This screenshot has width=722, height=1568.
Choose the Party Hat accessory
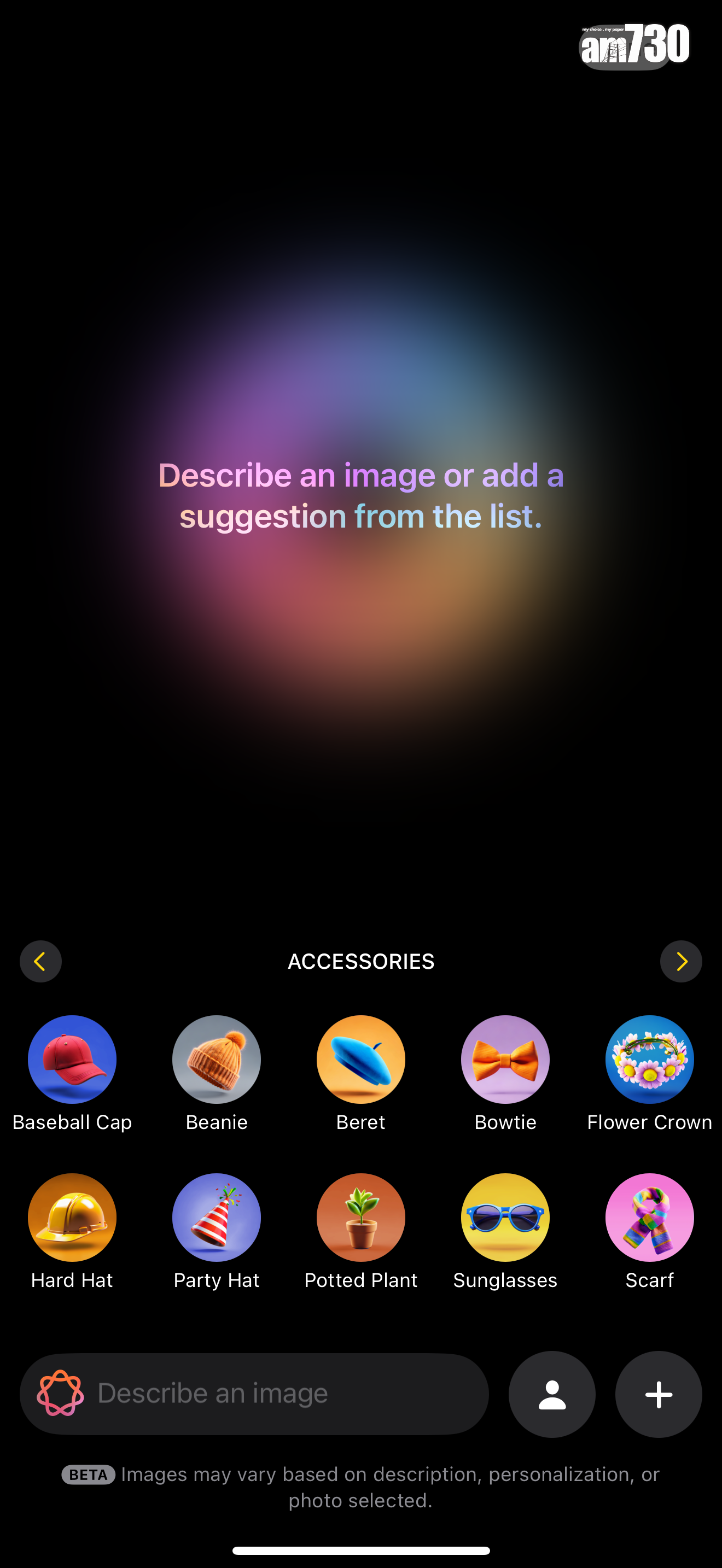pyautogui.click(x=216, y=1218)
